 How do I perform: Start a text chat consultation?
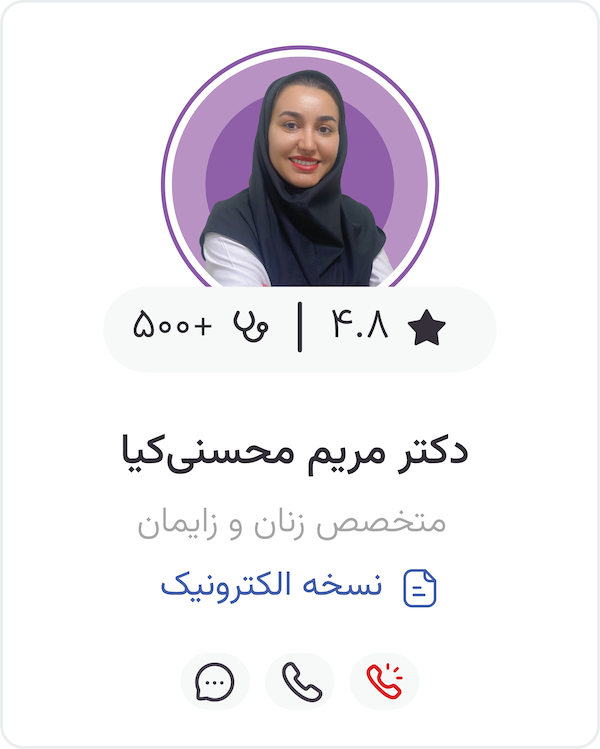point(214,681)
